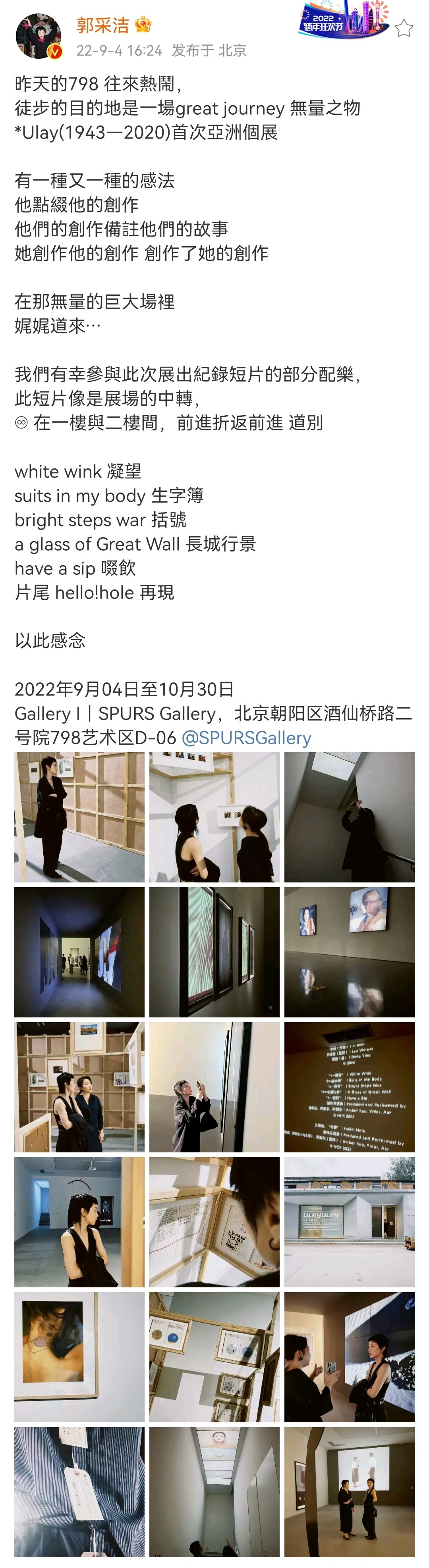This screenshot has height=1568, width=429.
Task: View photo of wooden frames with blue circles
Action: (214, 1357)
